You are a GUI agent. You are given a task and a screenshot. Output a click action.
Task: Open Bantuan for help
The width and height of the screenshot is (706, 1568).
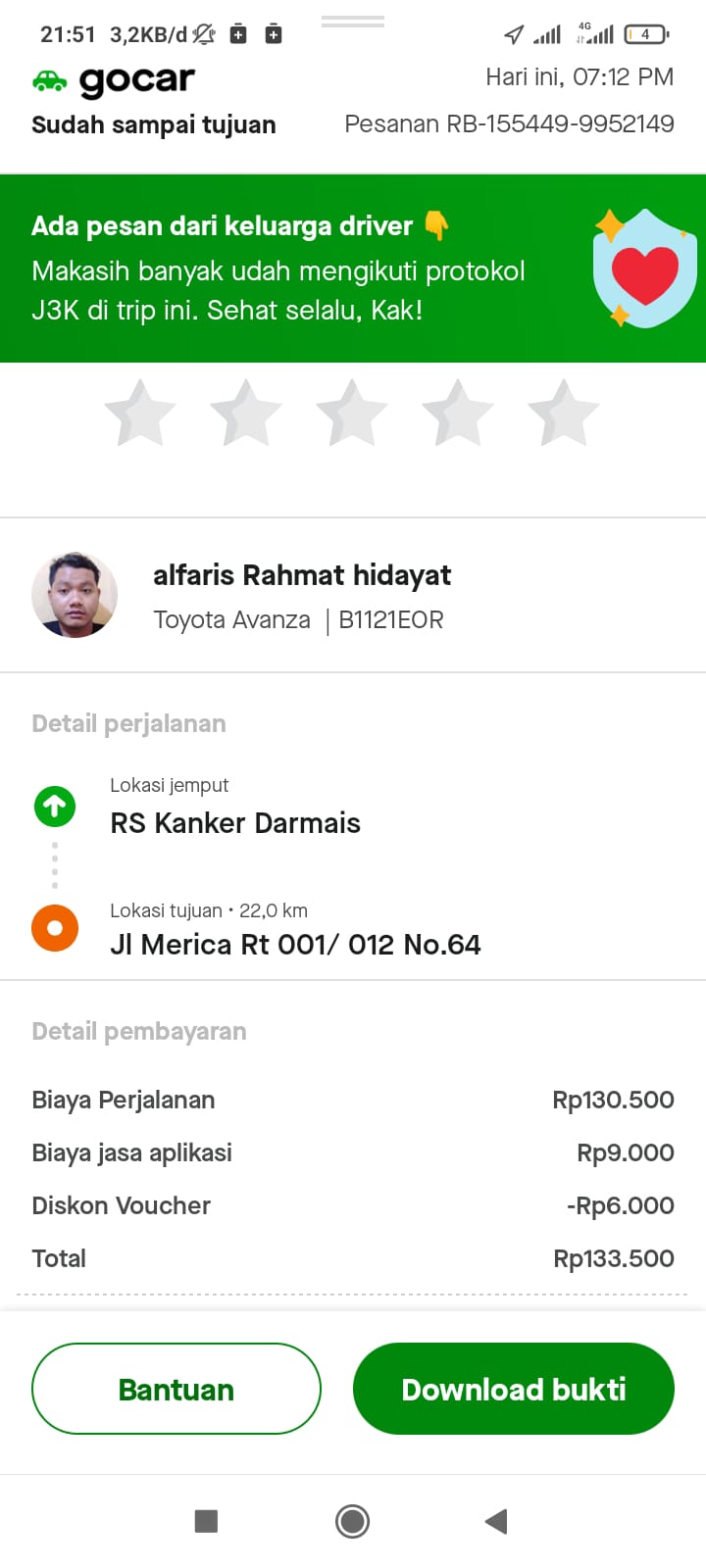coord(176,1389)
